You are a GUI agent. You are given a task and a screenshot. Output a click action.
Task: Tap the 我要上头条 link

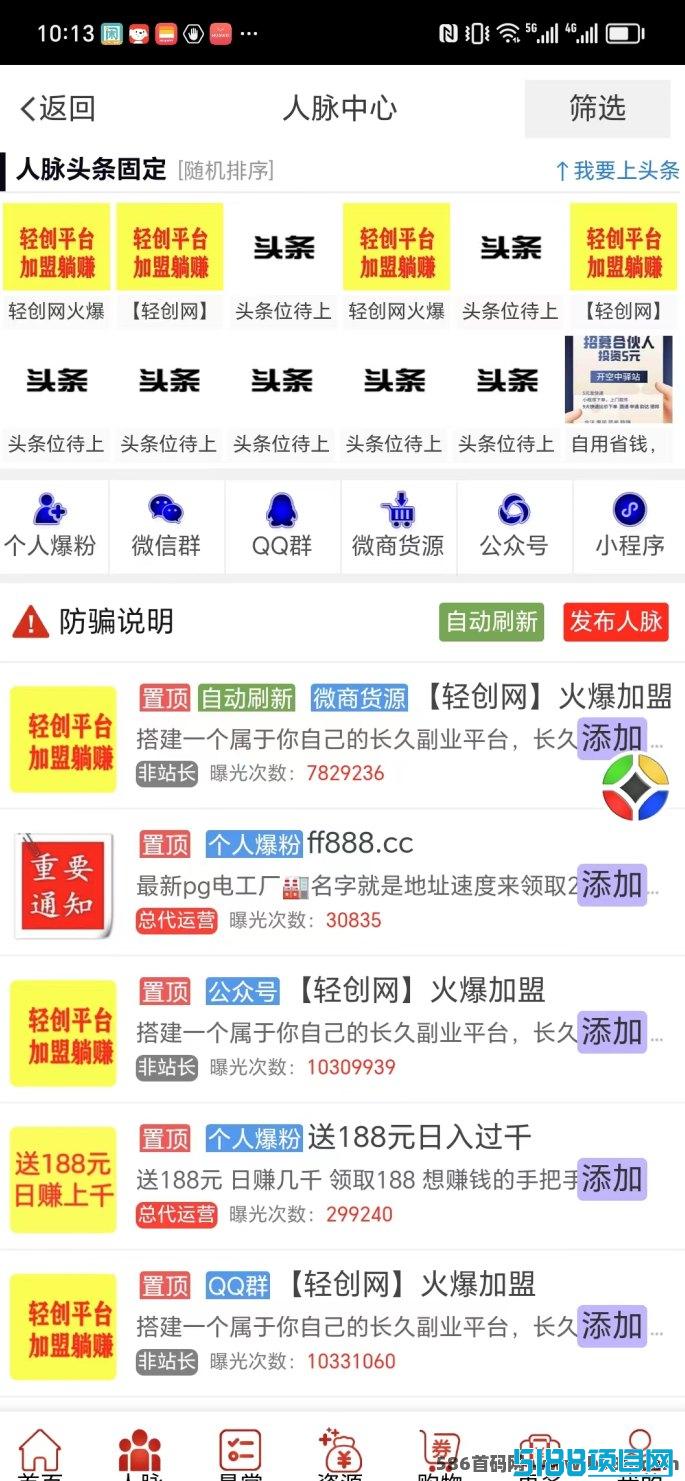click(x=617, y=171)
